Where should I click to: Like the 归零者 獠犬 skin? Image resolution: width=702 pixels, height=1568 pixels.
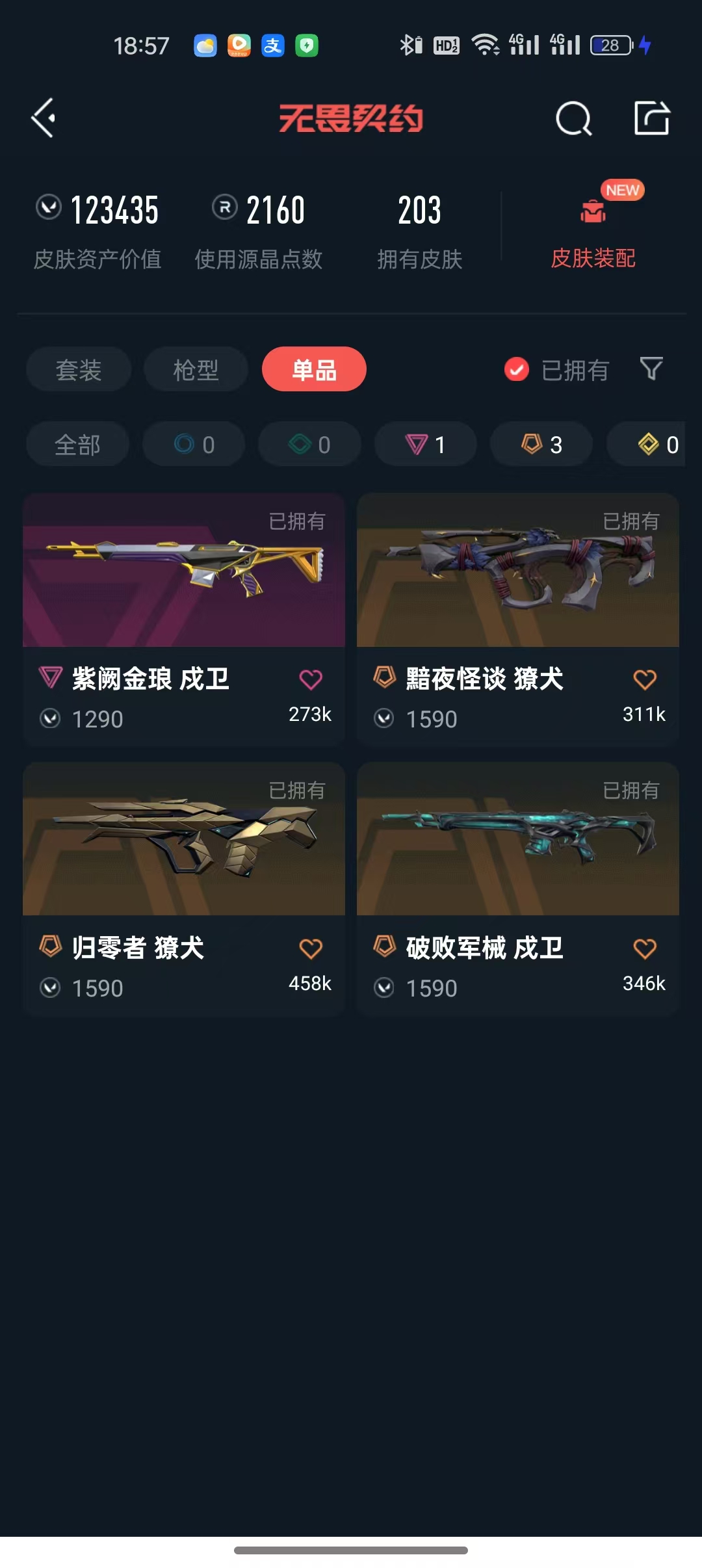point(311,948)
